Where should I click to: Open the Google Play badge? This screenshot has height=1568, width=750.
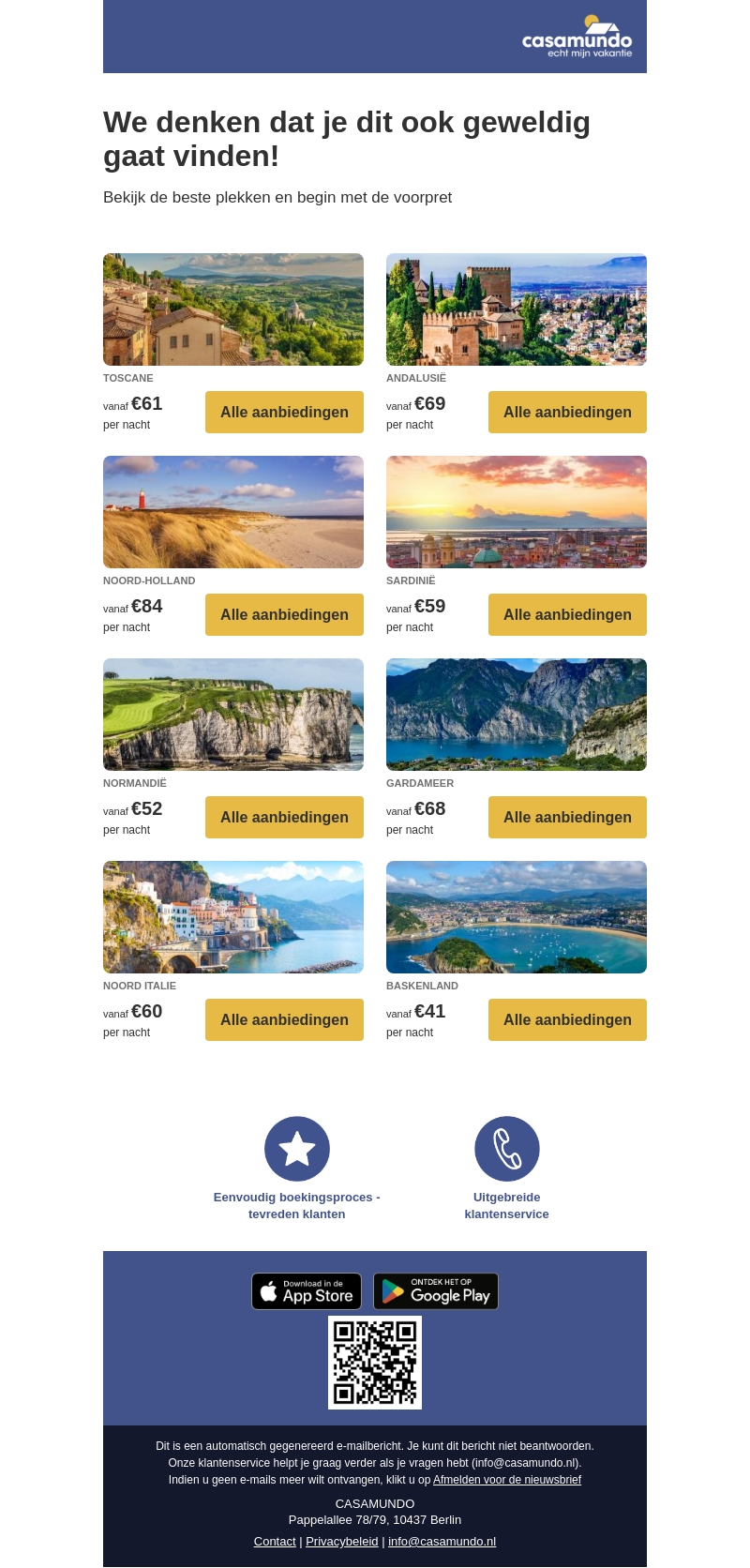coord(436,1291)
